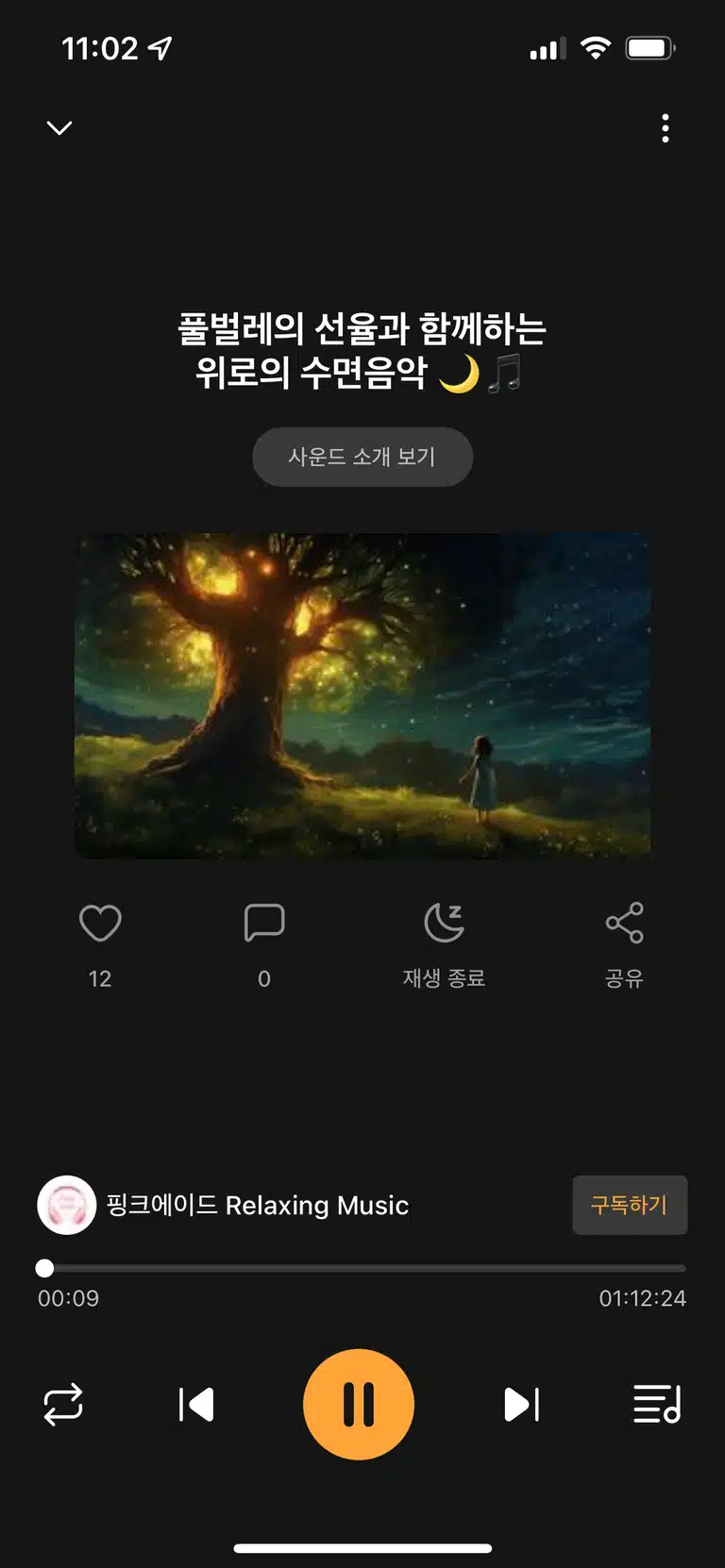Open the three-dot overflow menu
The image size is (725, 1568).
pyautogui.click(x=666, y=128)
